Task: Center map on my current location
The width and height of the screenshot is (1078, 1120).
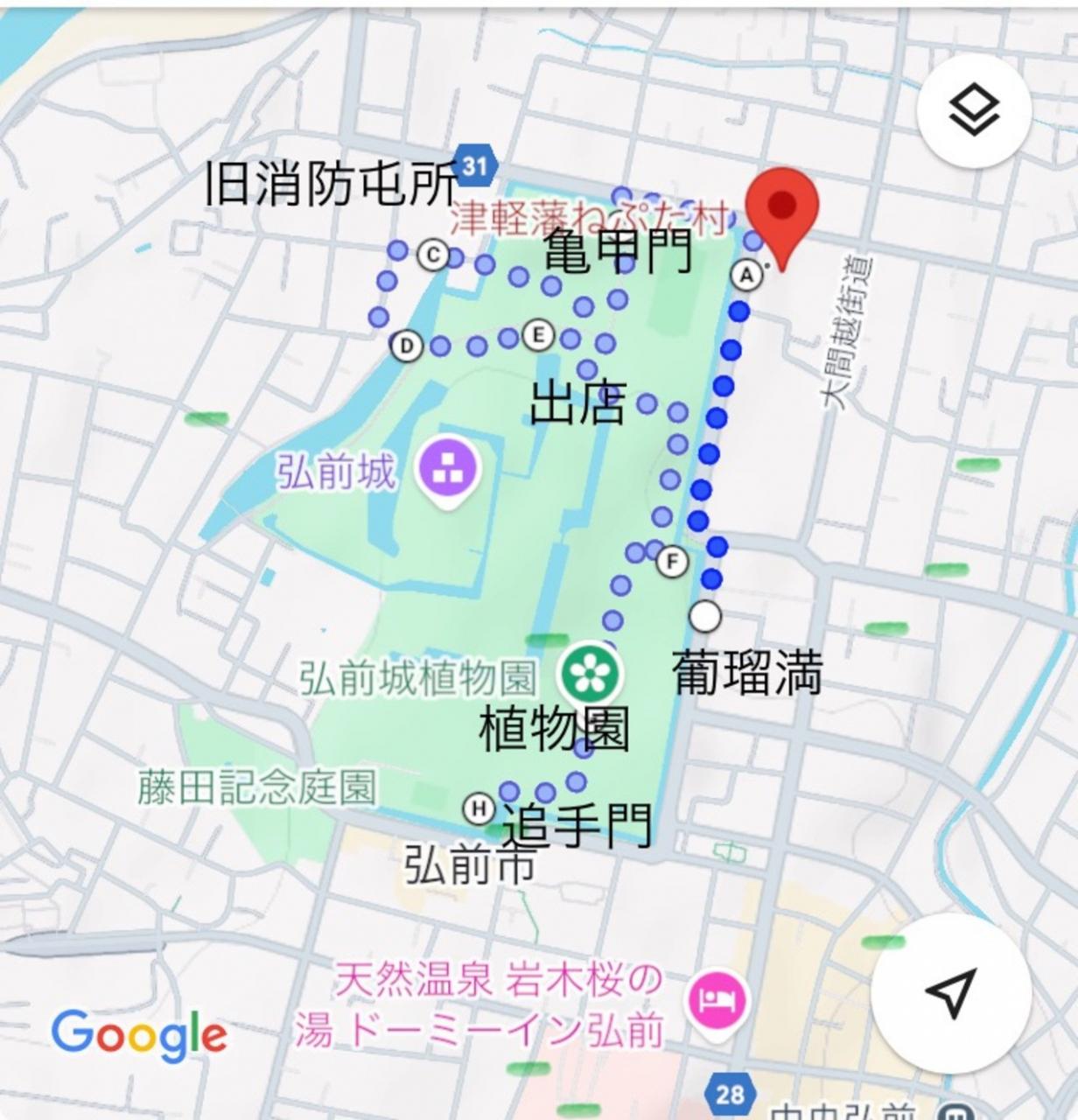Action: [x=948, y=991]
